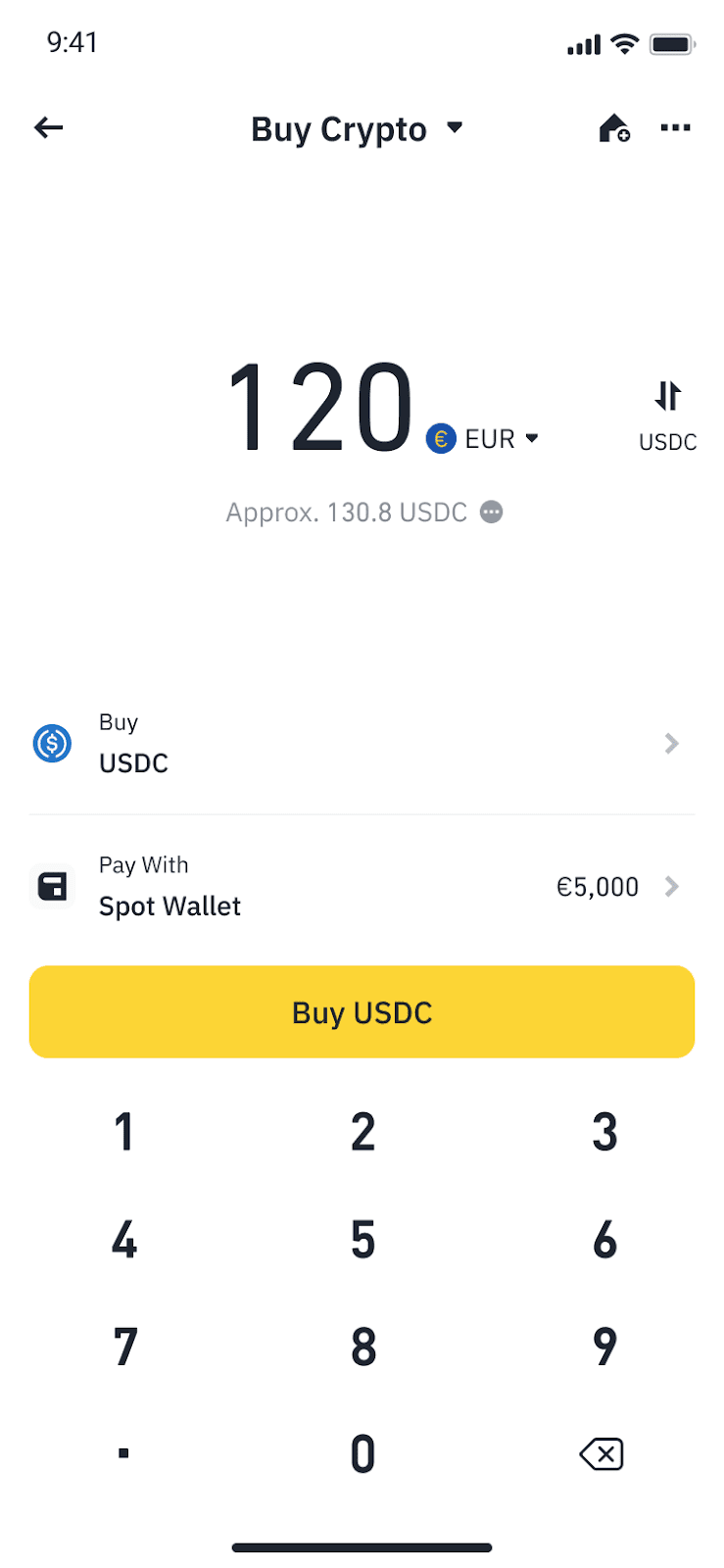
Task: Show info for approximate USDC amount
Action: pos(492,513)
